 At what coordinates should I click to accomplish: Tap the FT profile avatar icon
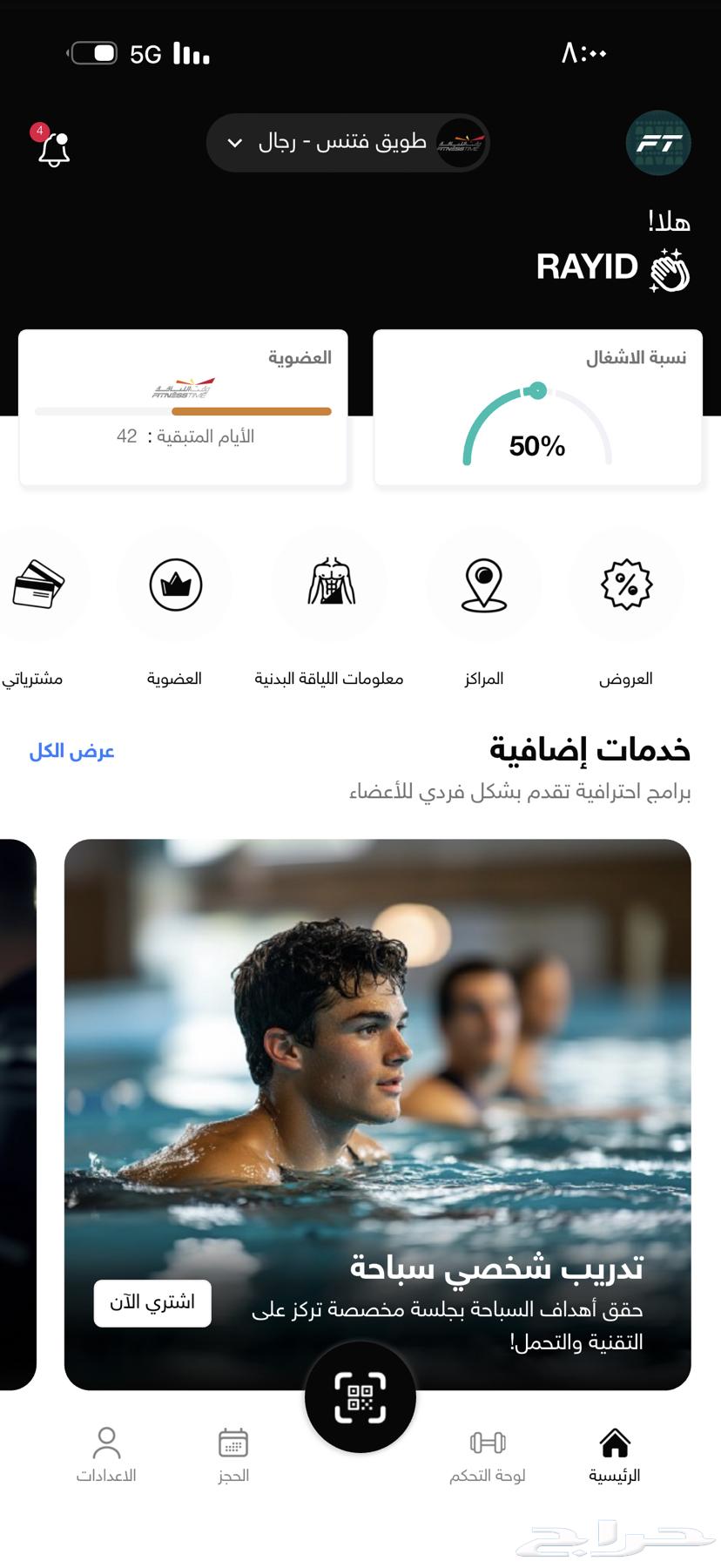click(658, 142)
